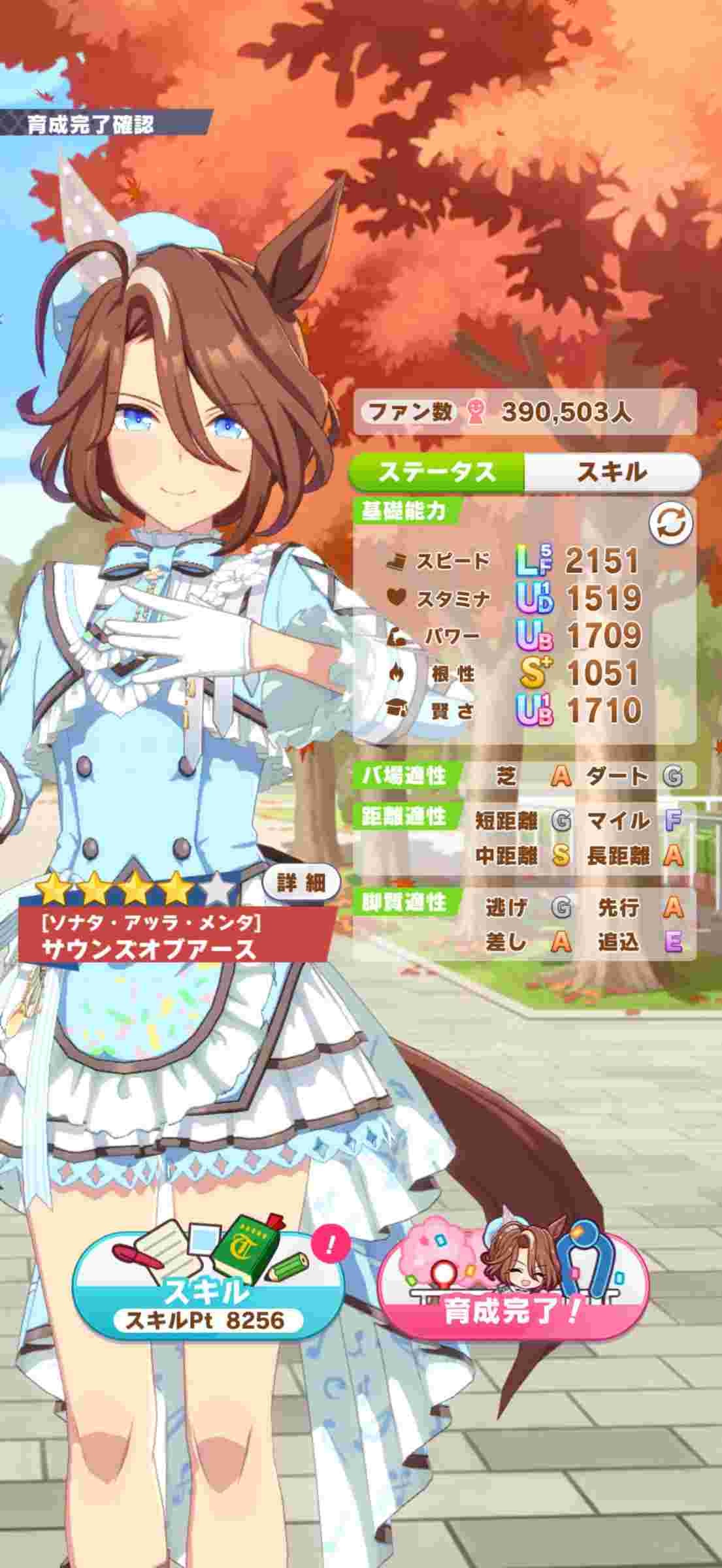The height and width of the screenshot is (1568, 722).
Task: Open the 詳細 details button
Action: point(301,883)
